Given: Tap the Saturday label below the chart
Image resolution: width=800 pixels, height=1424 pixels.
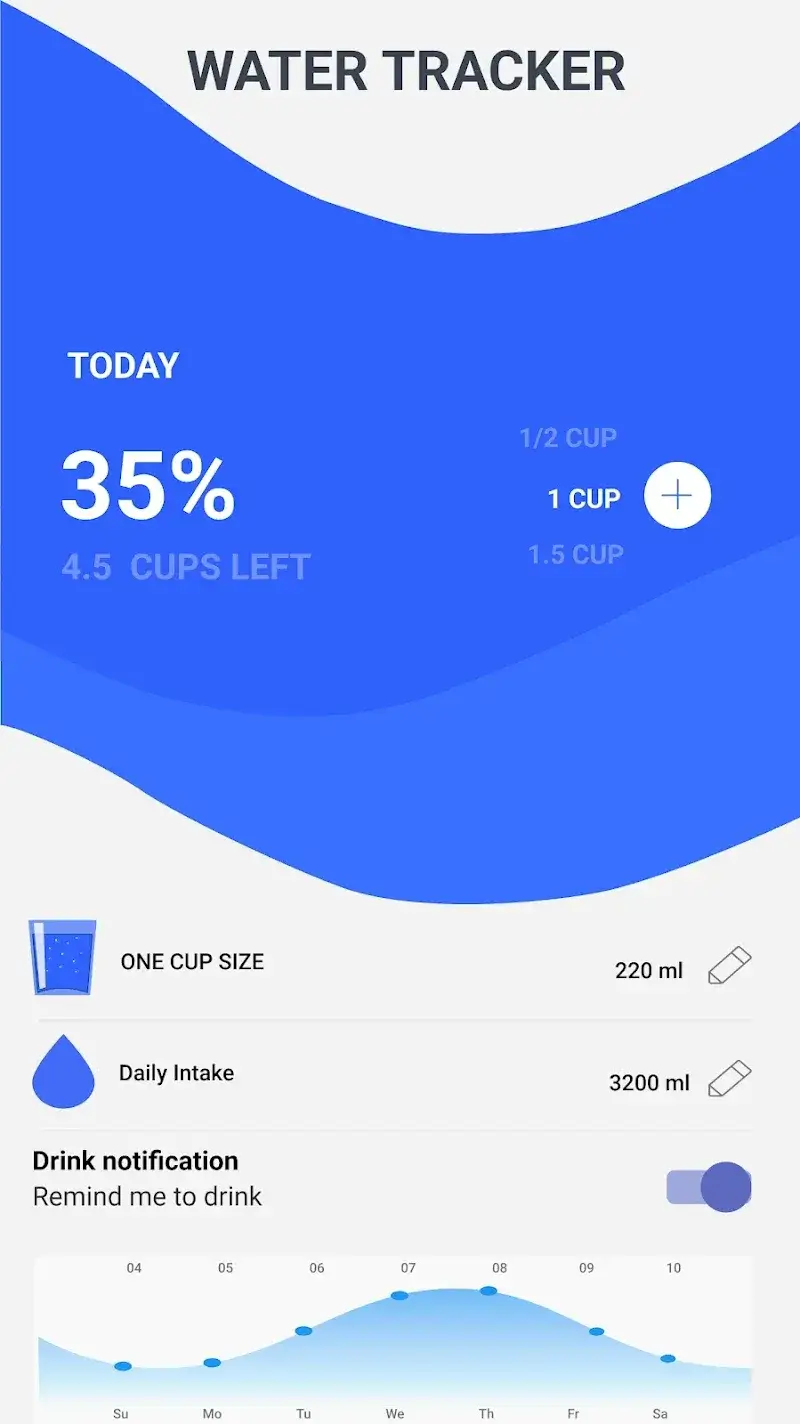Looking at the screenshot, I should pyautogui.click(x=660, y=1413).
